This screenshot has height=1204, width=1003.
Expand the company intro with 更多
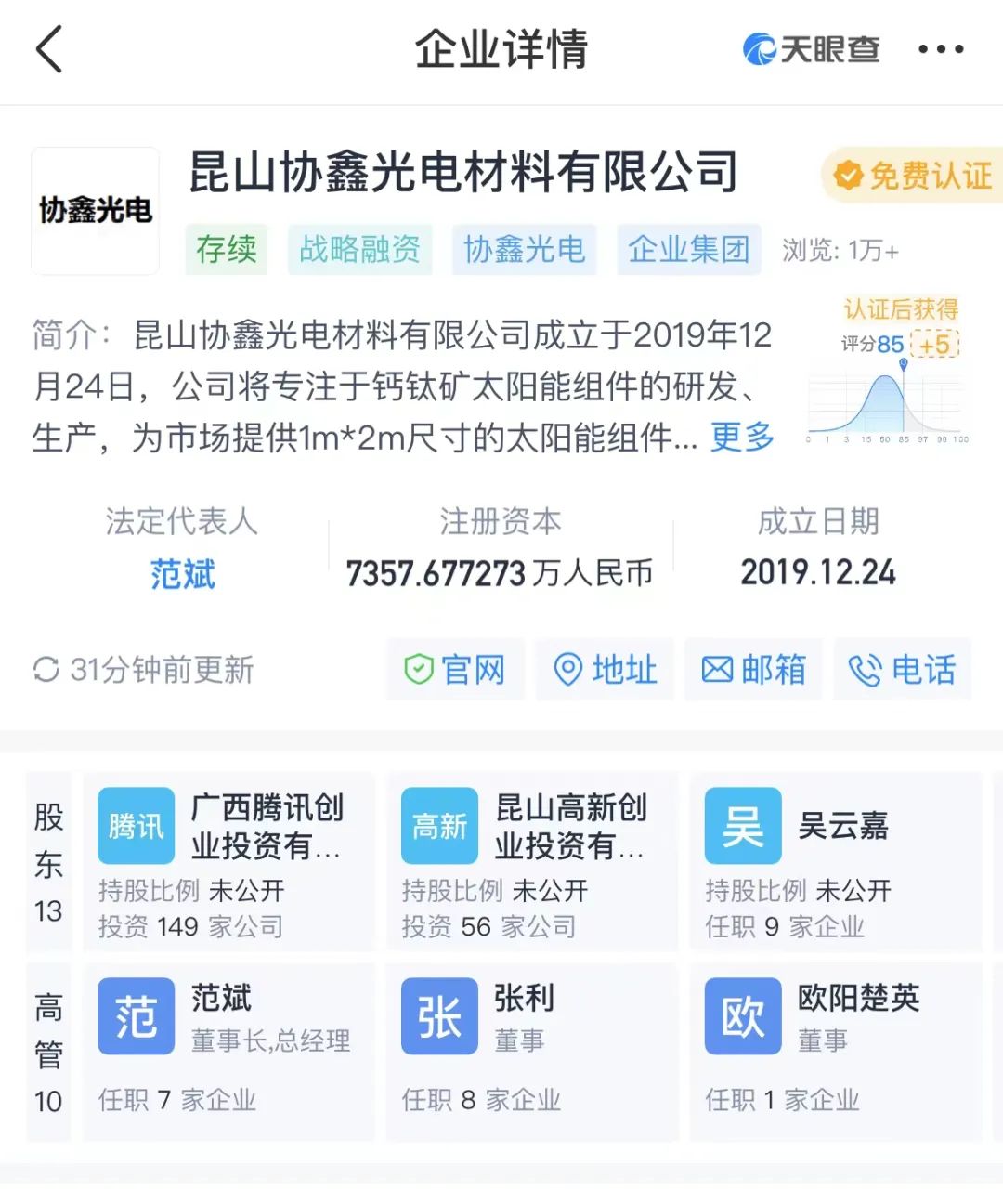pyautogui.click(x=742, y=437)
